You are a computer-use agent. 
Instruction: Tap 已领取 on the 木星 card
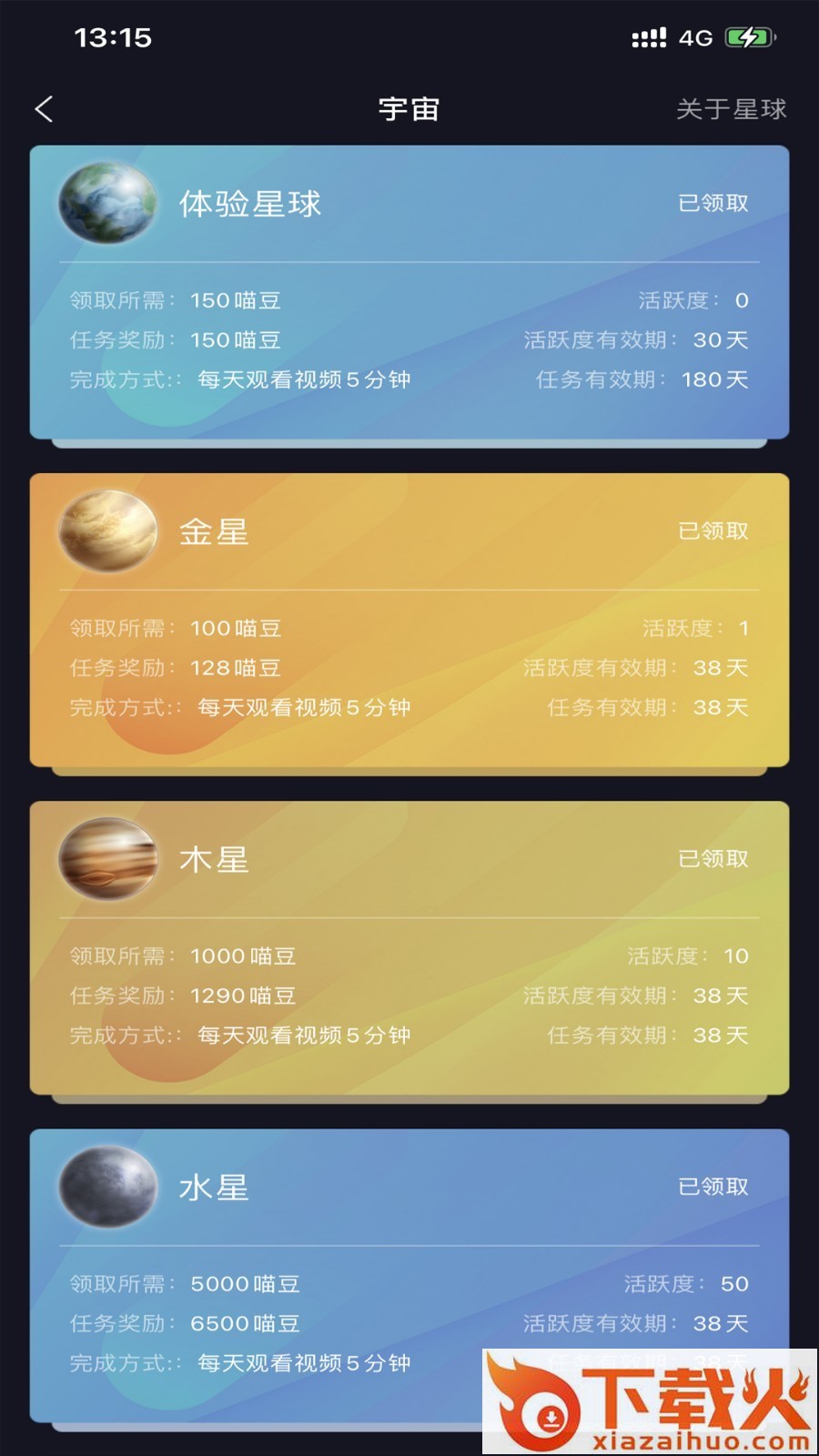[x=713, y=858]
